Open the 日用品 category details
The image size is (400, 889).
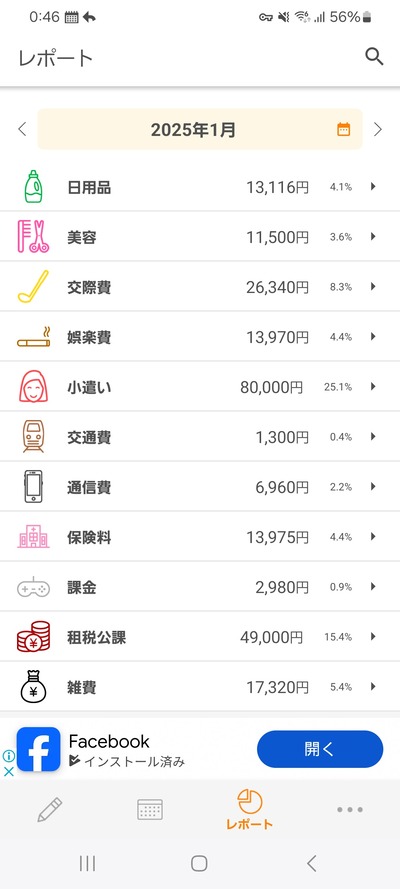point(200,187)
